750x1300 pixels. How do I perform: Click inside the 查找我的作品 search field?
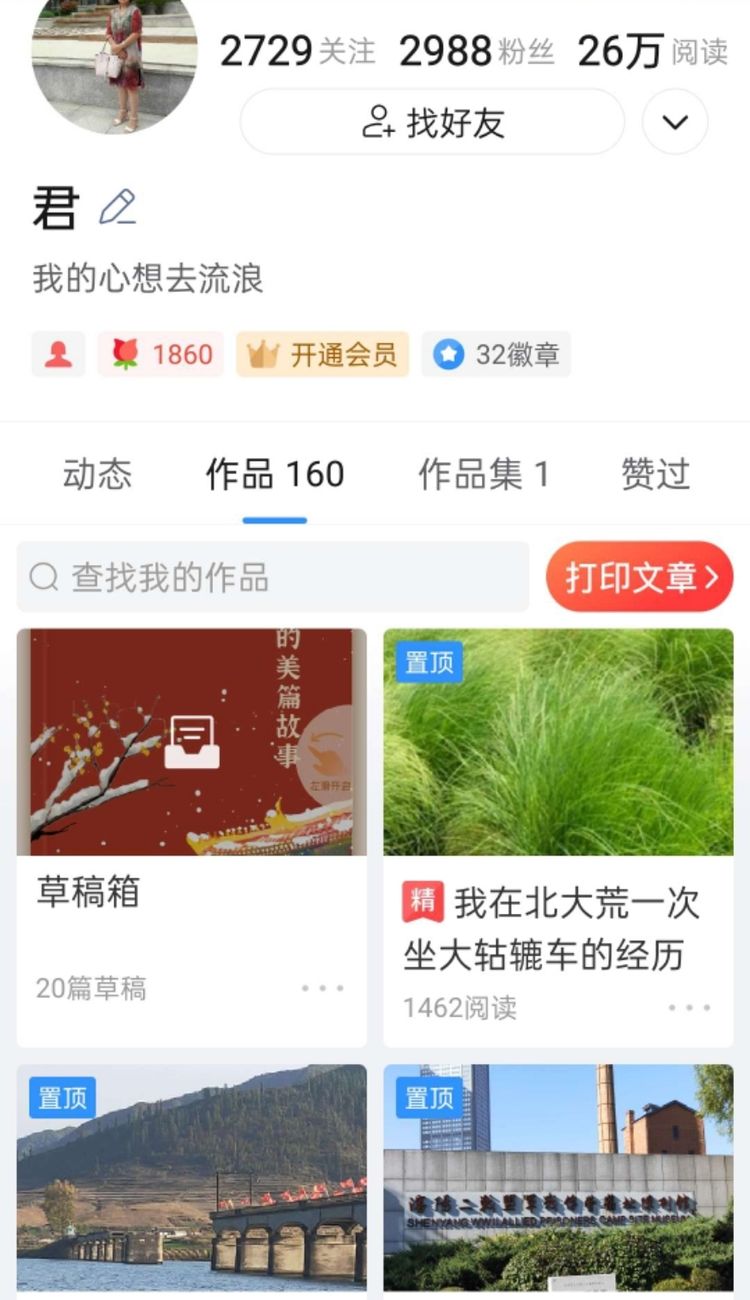[250, 577]
